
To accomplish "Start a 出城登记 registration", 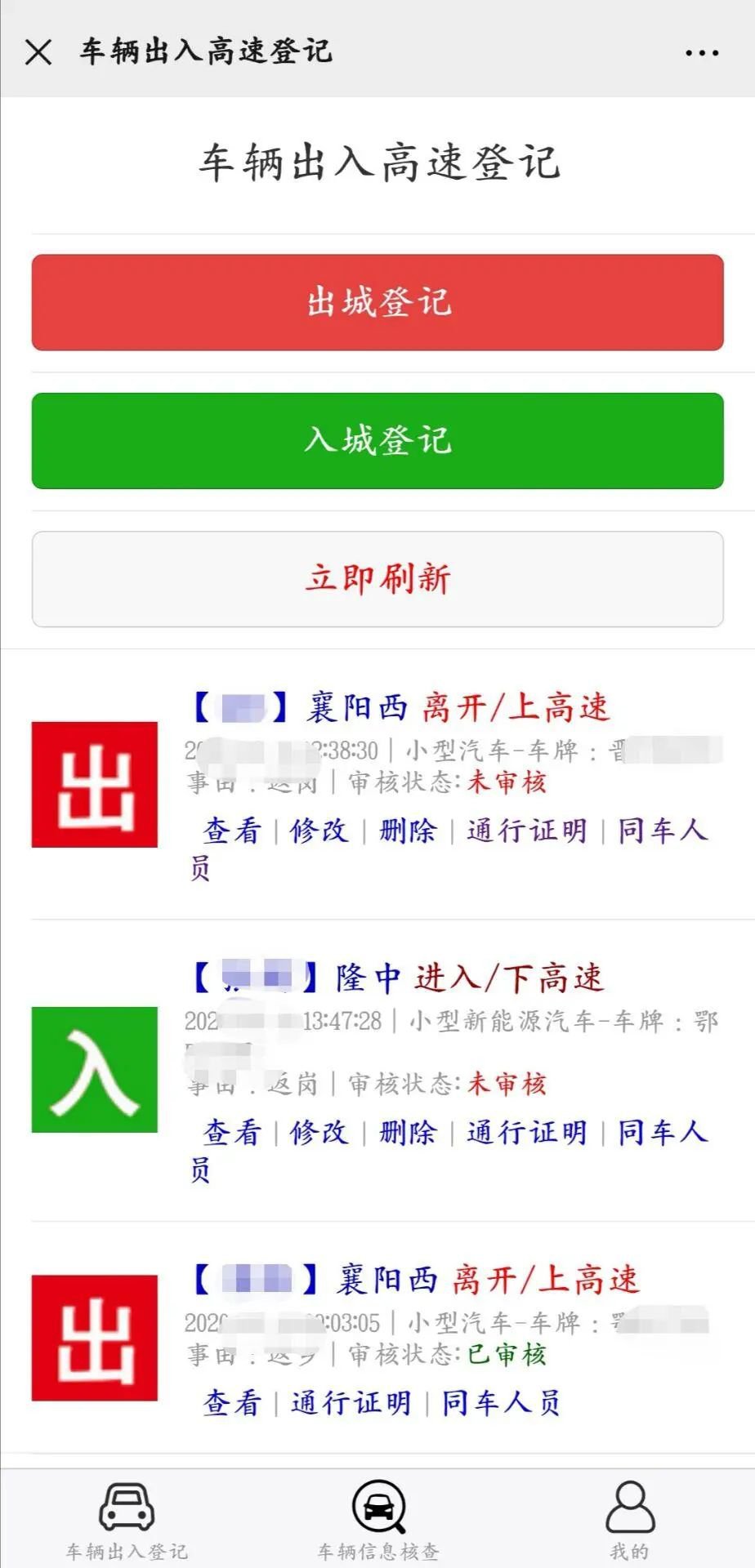I will tap(377, 302).
